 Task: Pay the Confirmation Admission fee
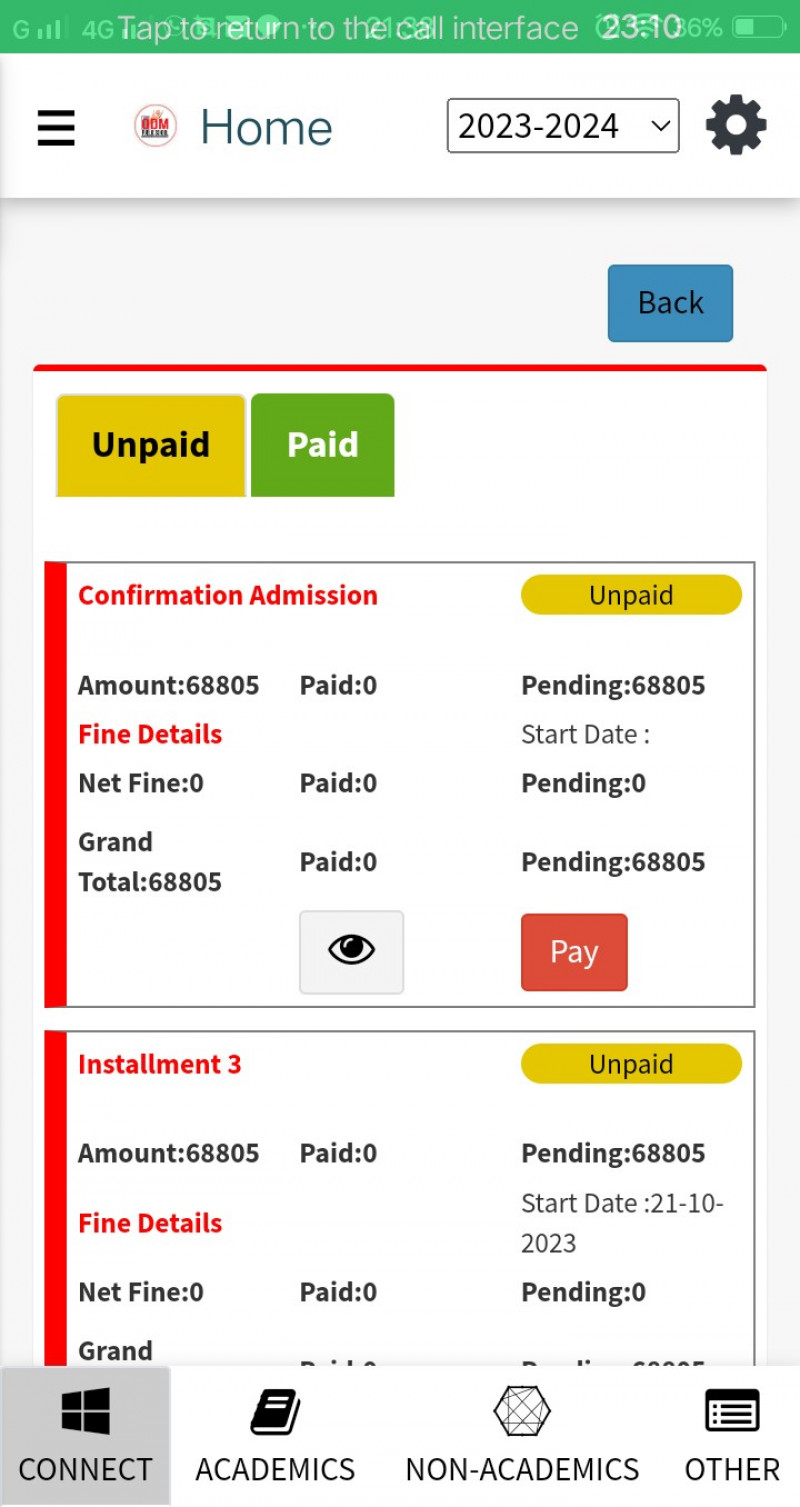(x=574, y=952)
